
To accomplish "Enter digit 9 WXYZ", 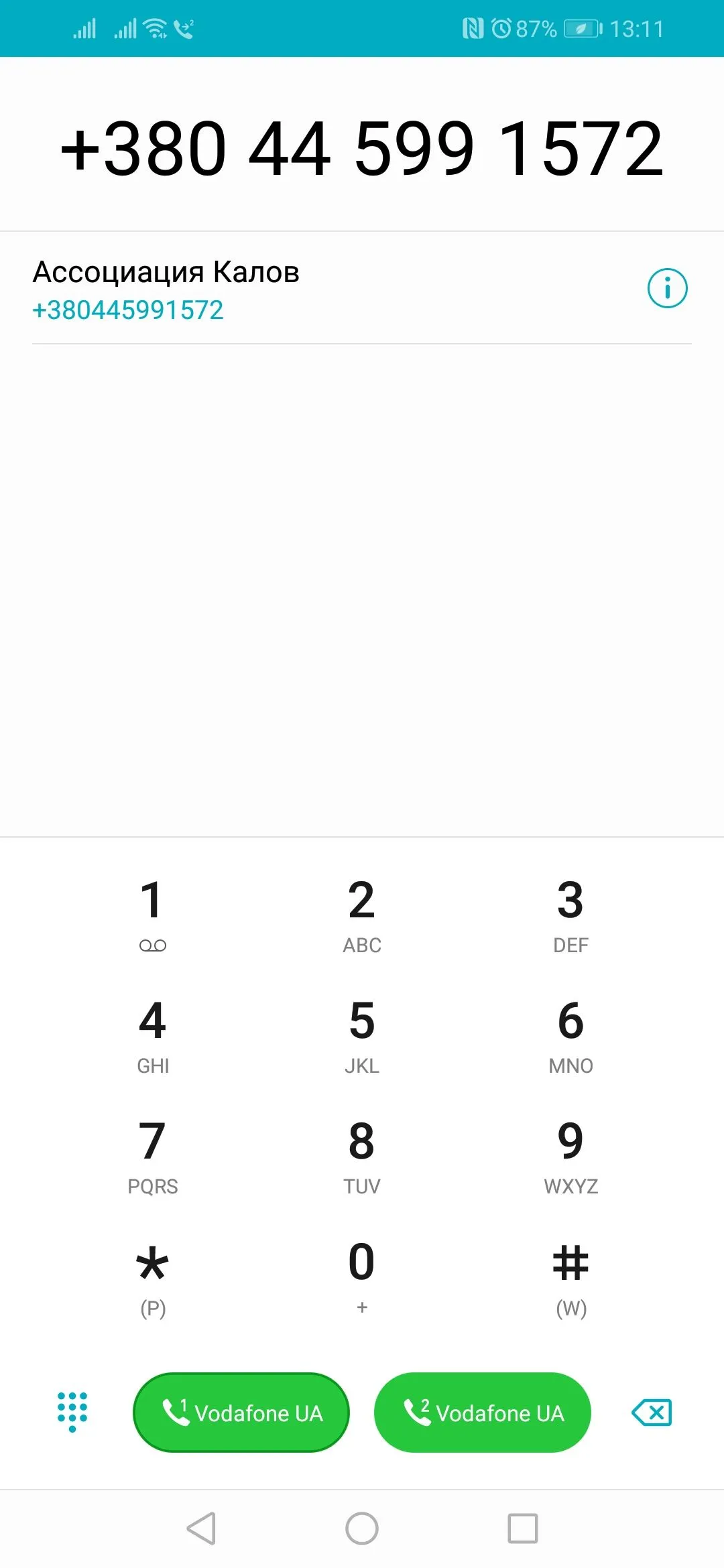I will click(x=570, y=1155).
